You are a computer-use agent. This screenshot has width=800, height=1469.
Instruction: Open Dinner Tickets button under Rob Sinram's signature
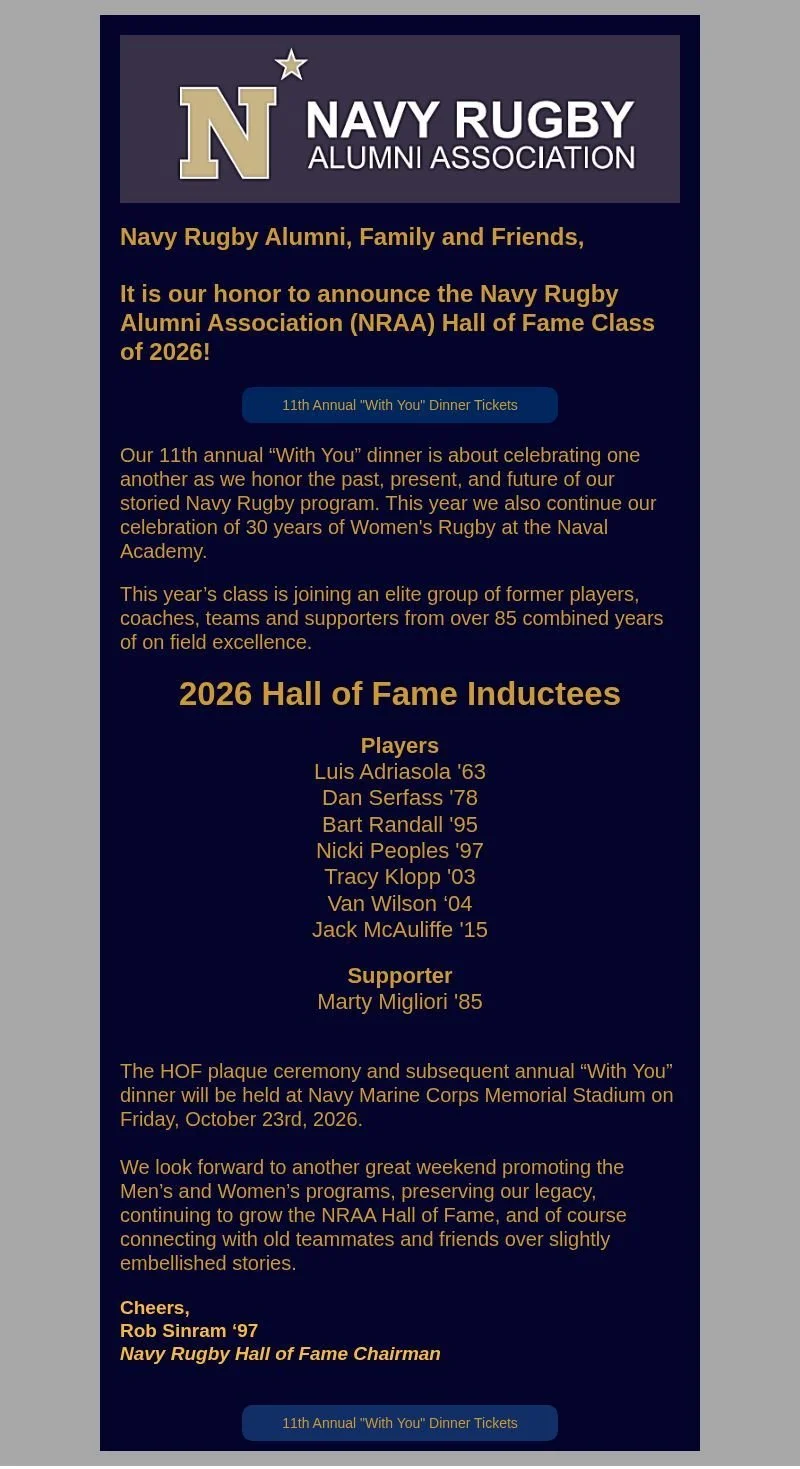tap(400, 1423)
